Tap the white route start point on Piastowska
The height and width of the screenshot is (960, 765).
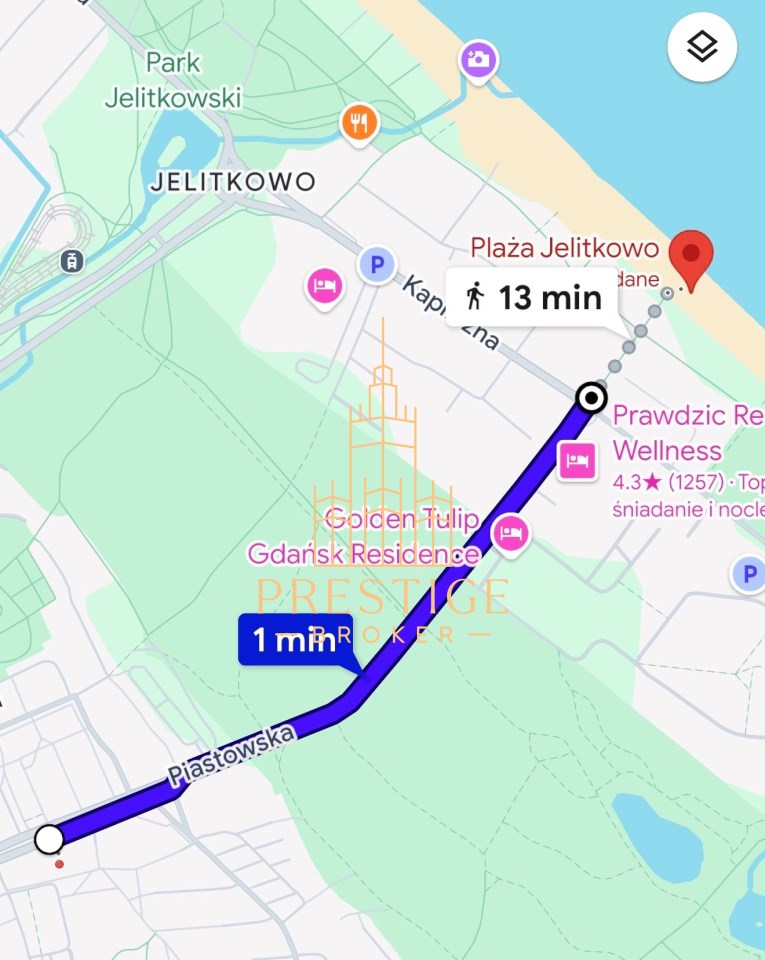[49, 839]
